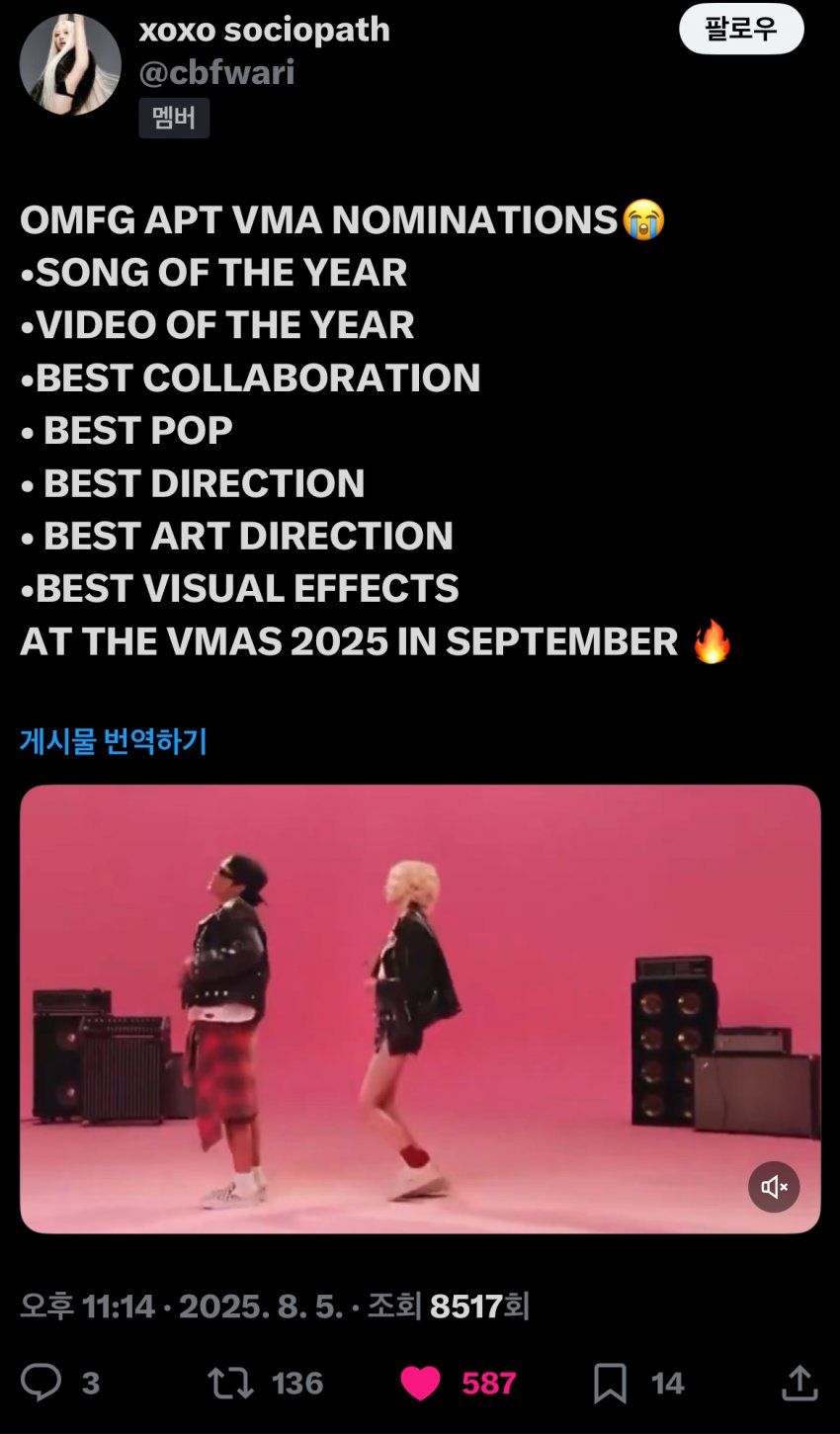Bookmark this VMA nominations post
Viewport: 840px width, 1434px height.
(x=610, y=1383)
